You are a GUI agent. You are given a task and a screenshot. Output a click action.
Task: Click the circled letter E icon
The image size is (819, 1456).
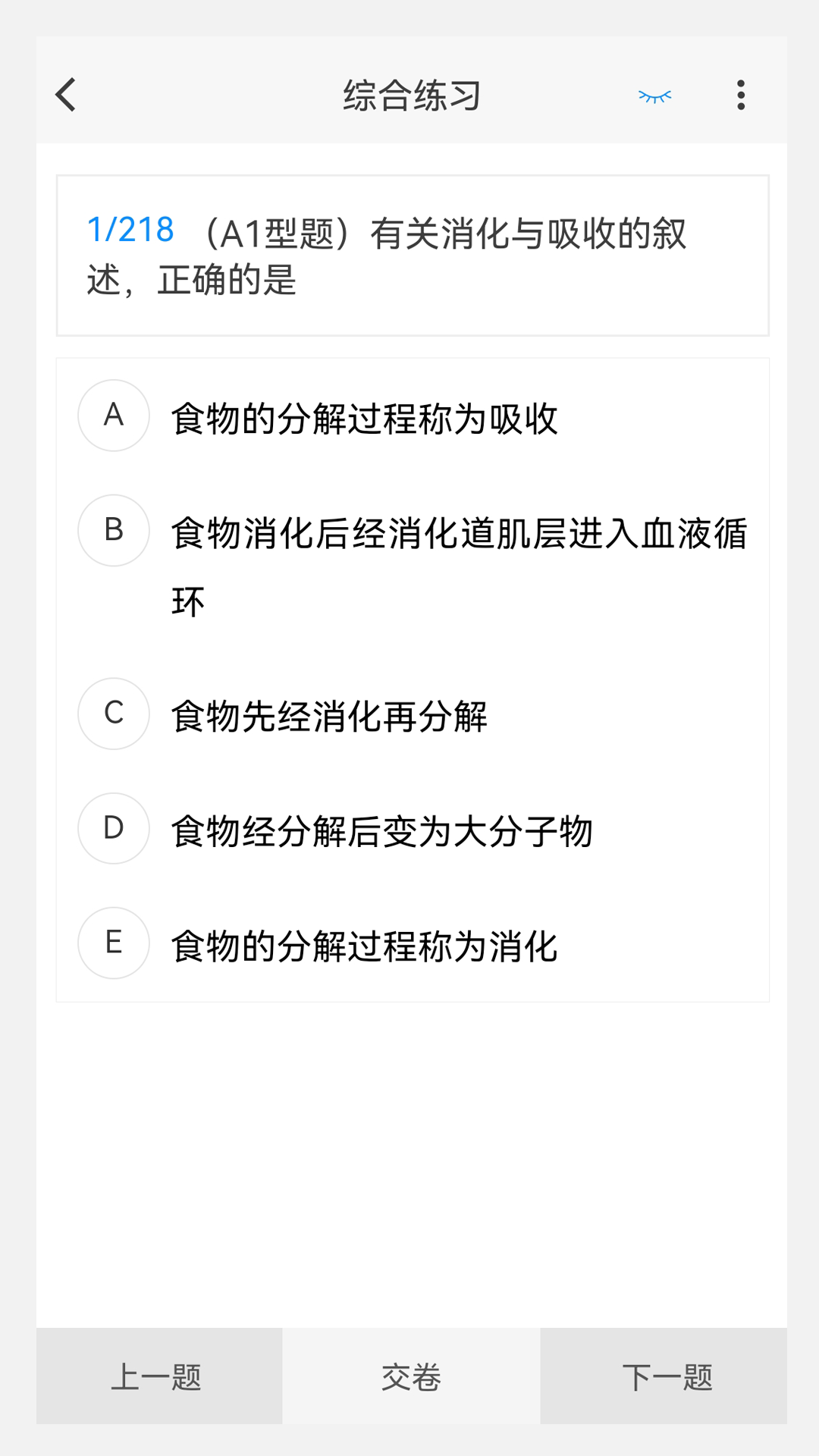tap(113, 943)
